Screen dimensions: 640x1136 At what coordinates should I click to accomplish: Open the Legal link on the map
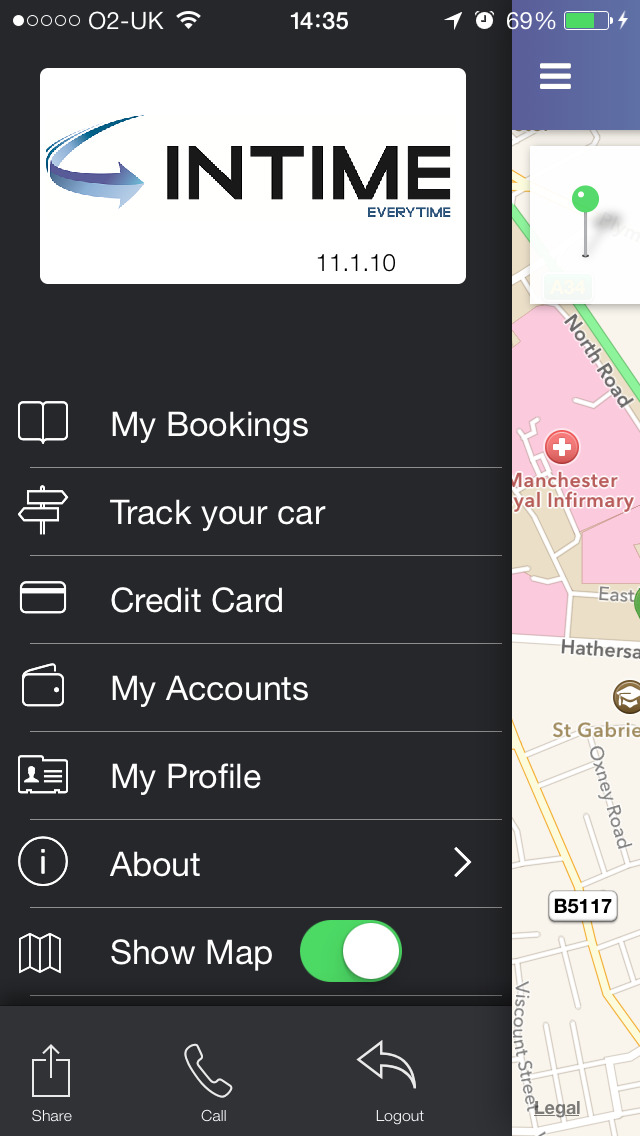[x=557, y=1108]
